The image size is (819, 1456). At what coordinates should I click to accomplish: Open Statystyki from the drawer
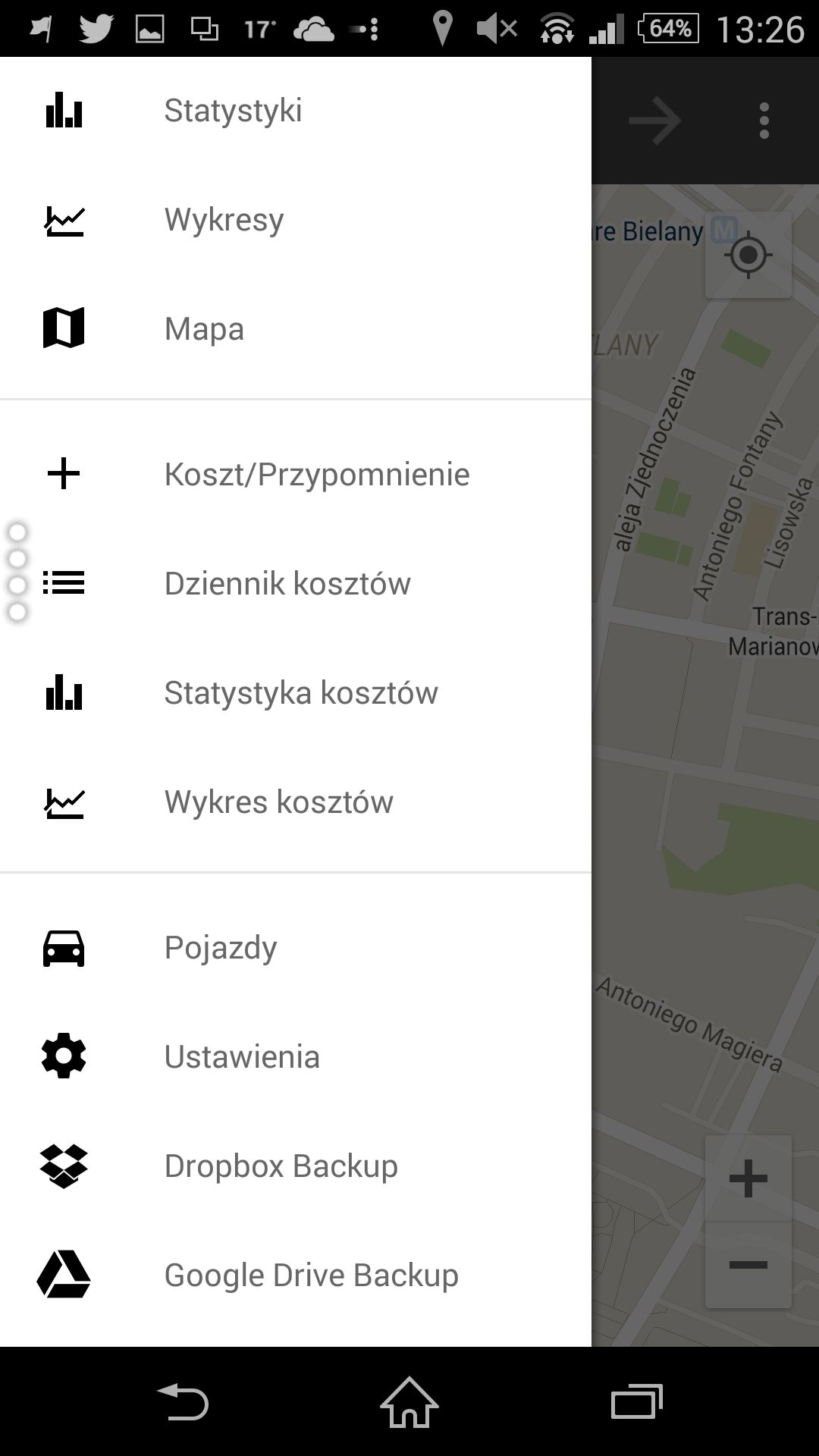pyautogui.click(x=296, y=111)
